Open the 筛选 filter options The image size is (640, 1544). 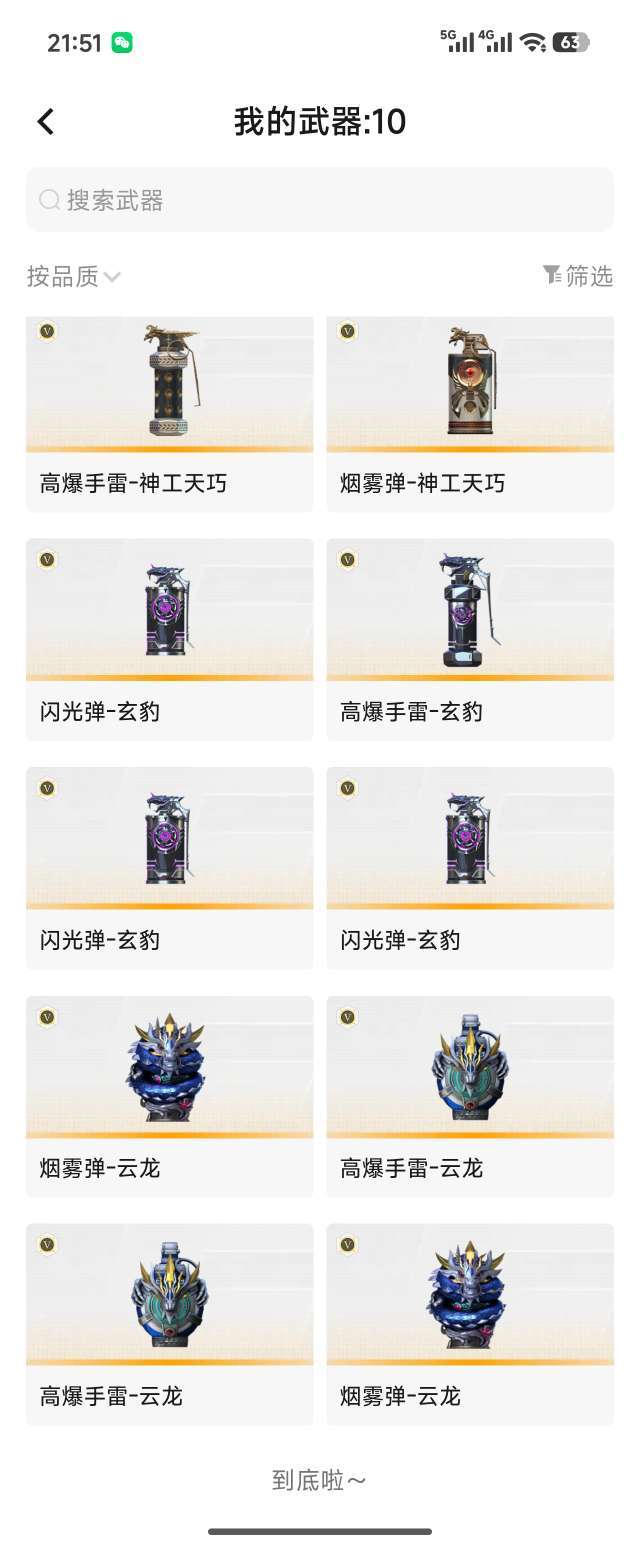coord(578,276)
